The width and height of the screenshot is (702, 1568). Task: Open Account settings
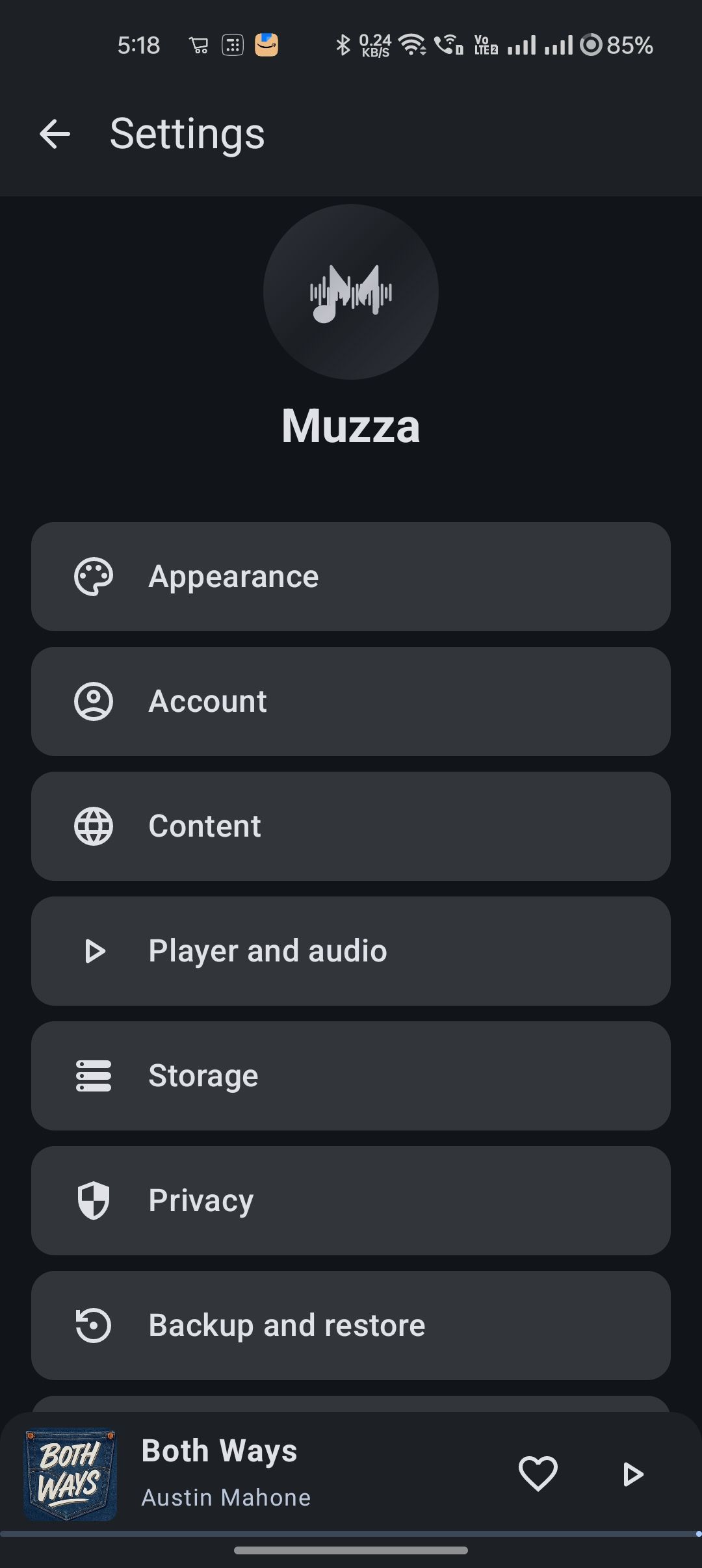coord(351,701)
